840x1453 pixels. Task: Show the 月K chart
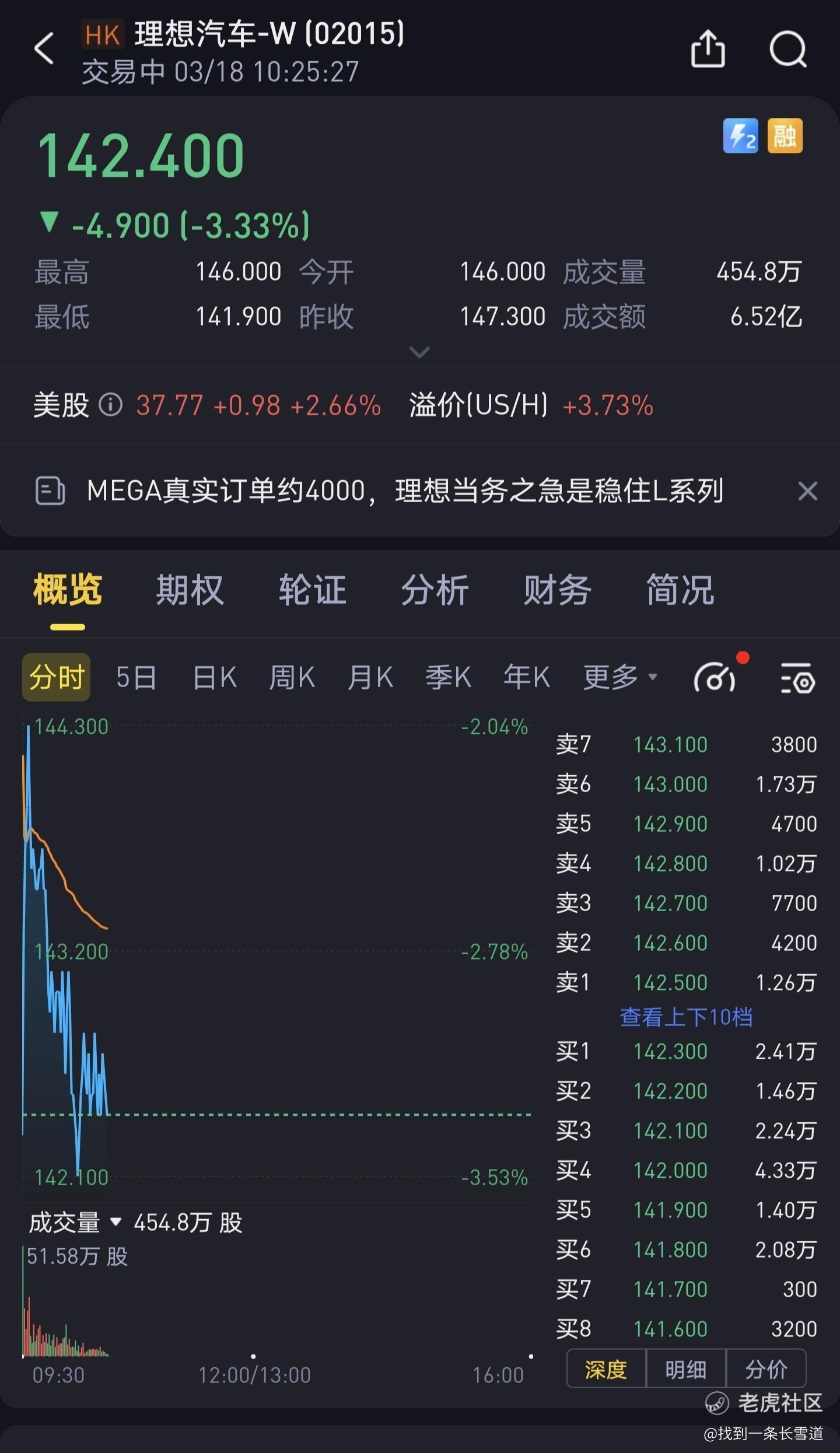pyautogui.click(x=370, y=677)
